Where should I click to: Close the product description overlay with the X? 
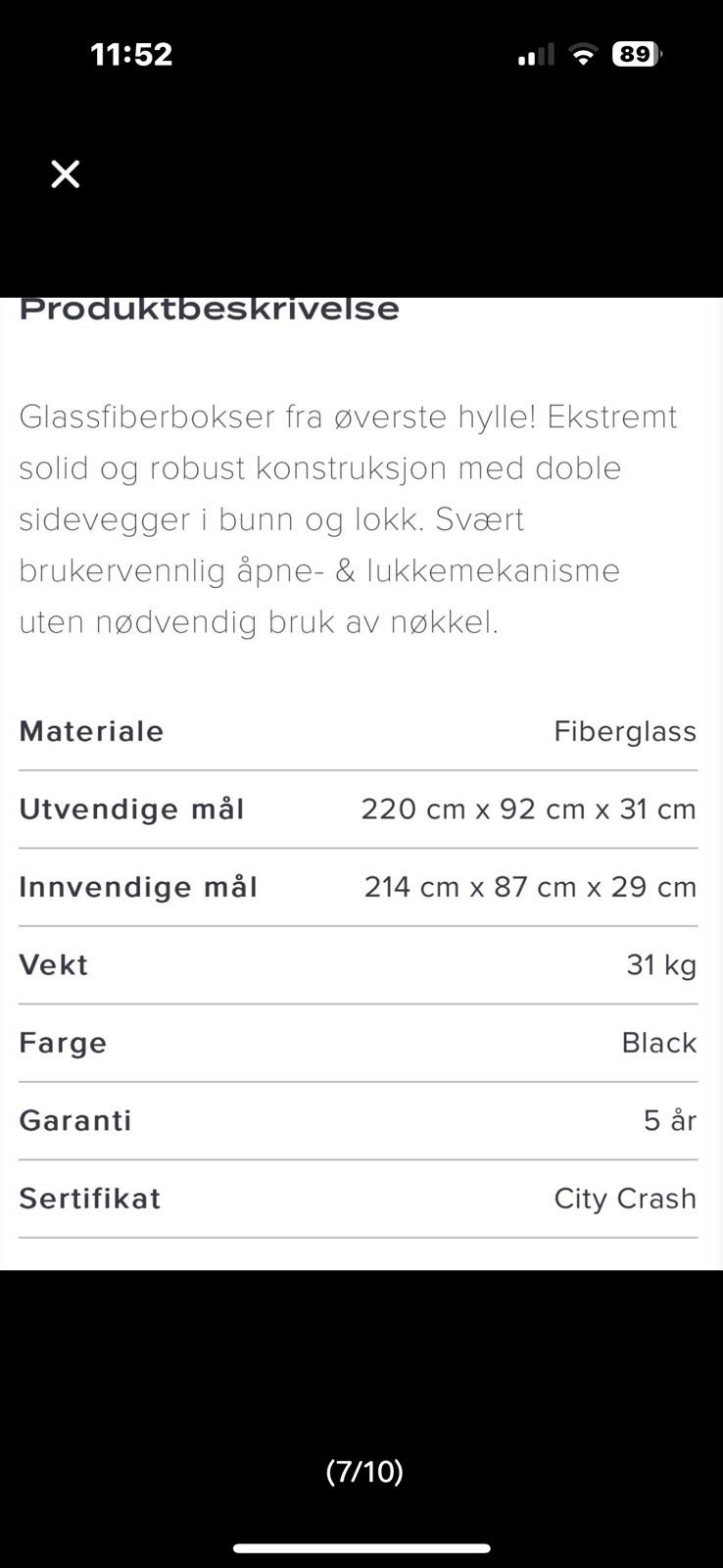(65, 173)
